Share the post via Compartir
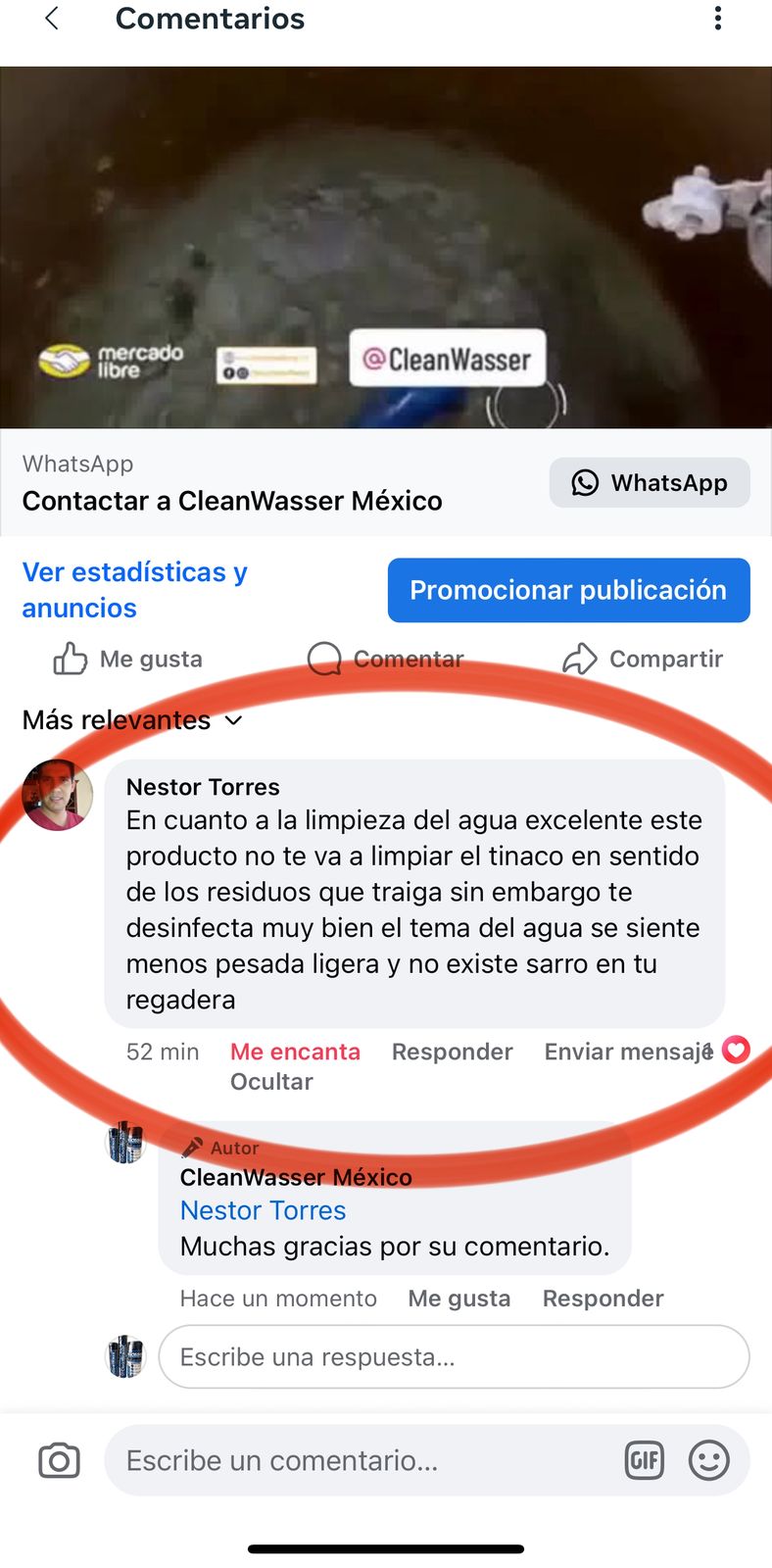 (x=643, y=659)
